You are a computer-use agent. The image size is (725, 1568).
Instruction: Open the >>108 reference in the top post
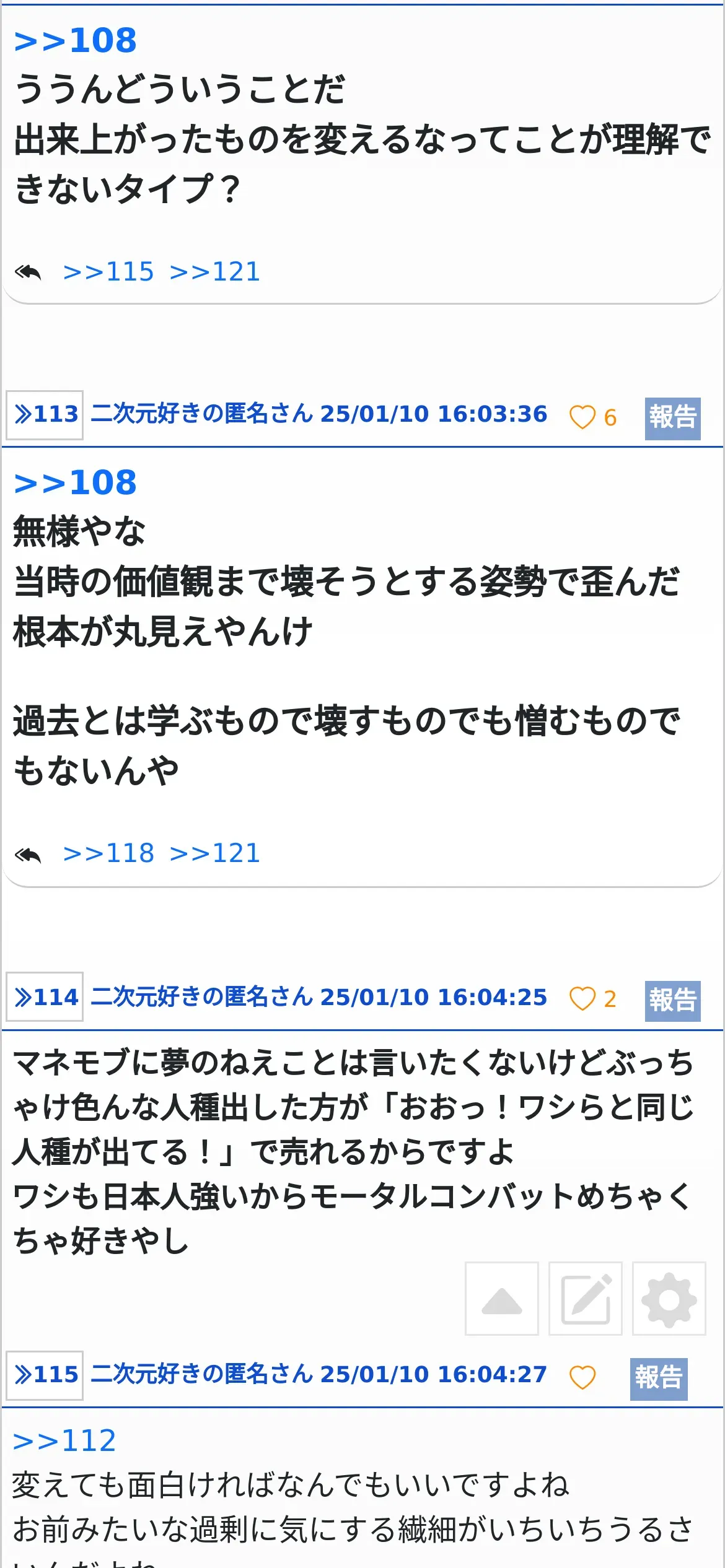click(75, 41)
